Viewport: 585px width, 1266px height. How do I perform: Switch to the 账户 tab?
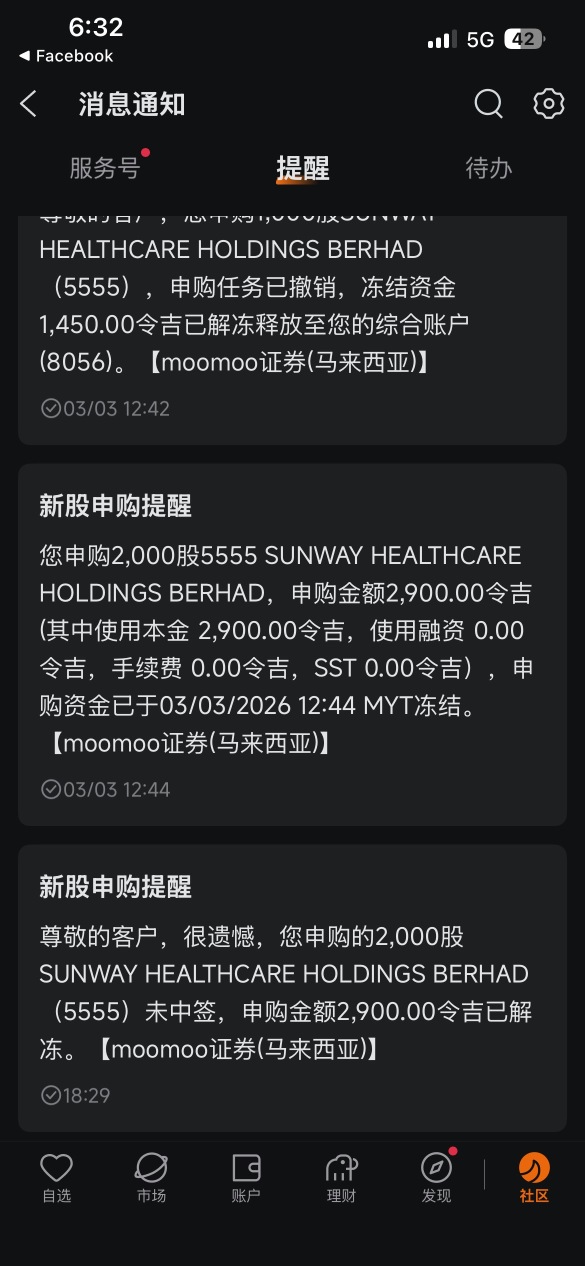click(246, 1177)
